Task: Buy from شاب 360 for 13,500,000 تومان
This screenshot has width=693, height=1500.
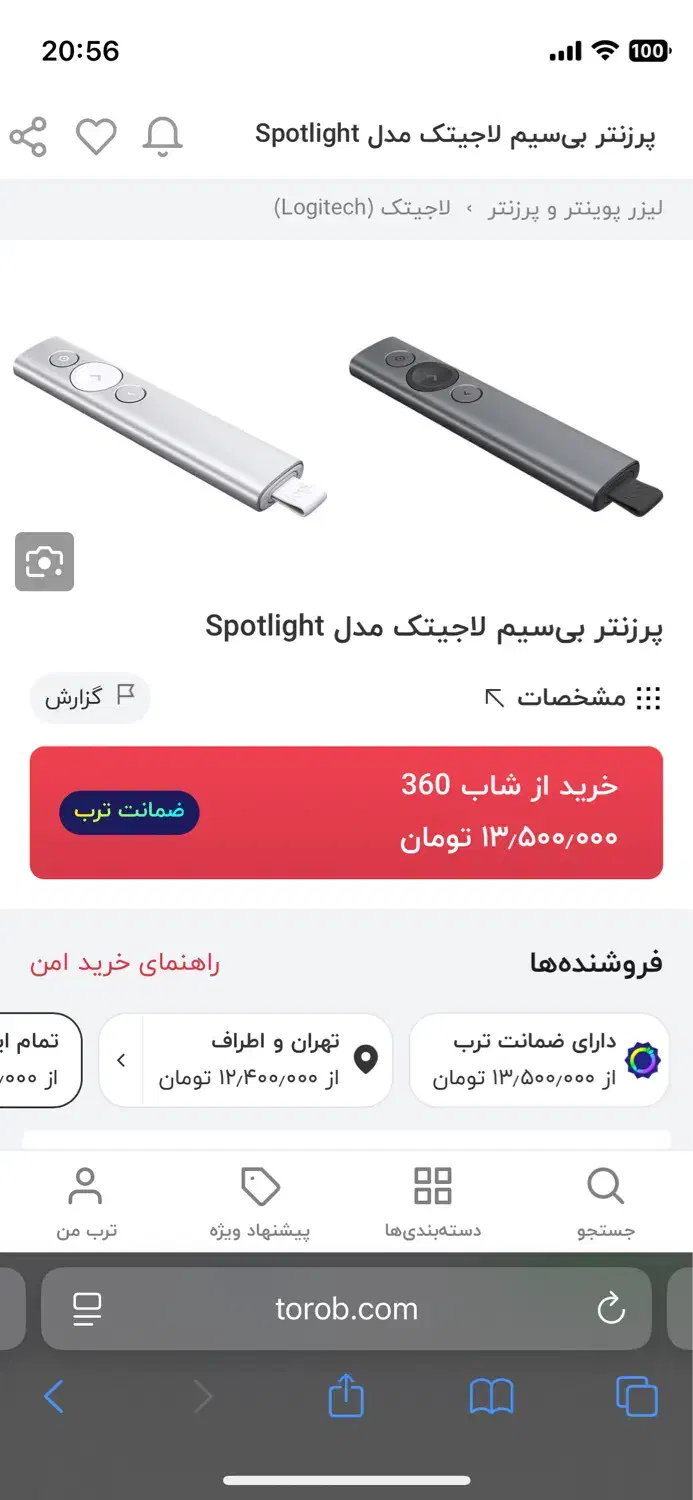Action: click(346, 812)
